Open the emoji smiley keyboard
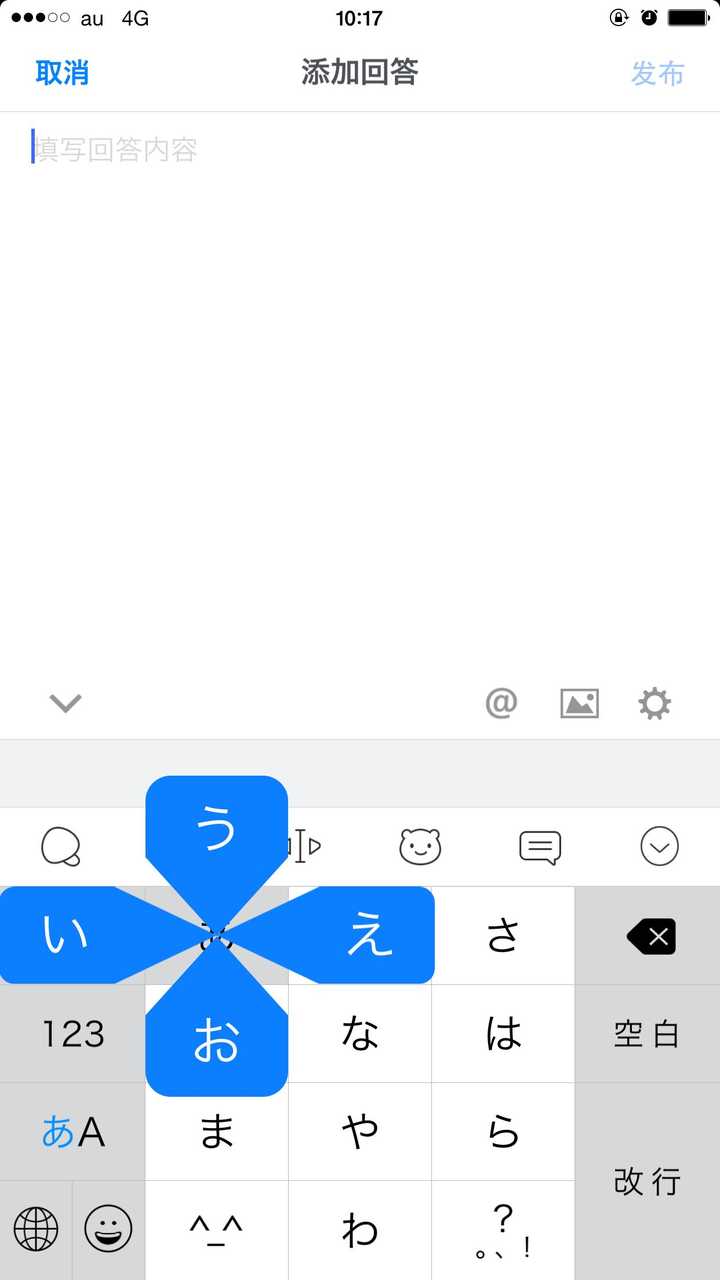The width and height of the screenshot is (720, 1280). click(108, 1230)
